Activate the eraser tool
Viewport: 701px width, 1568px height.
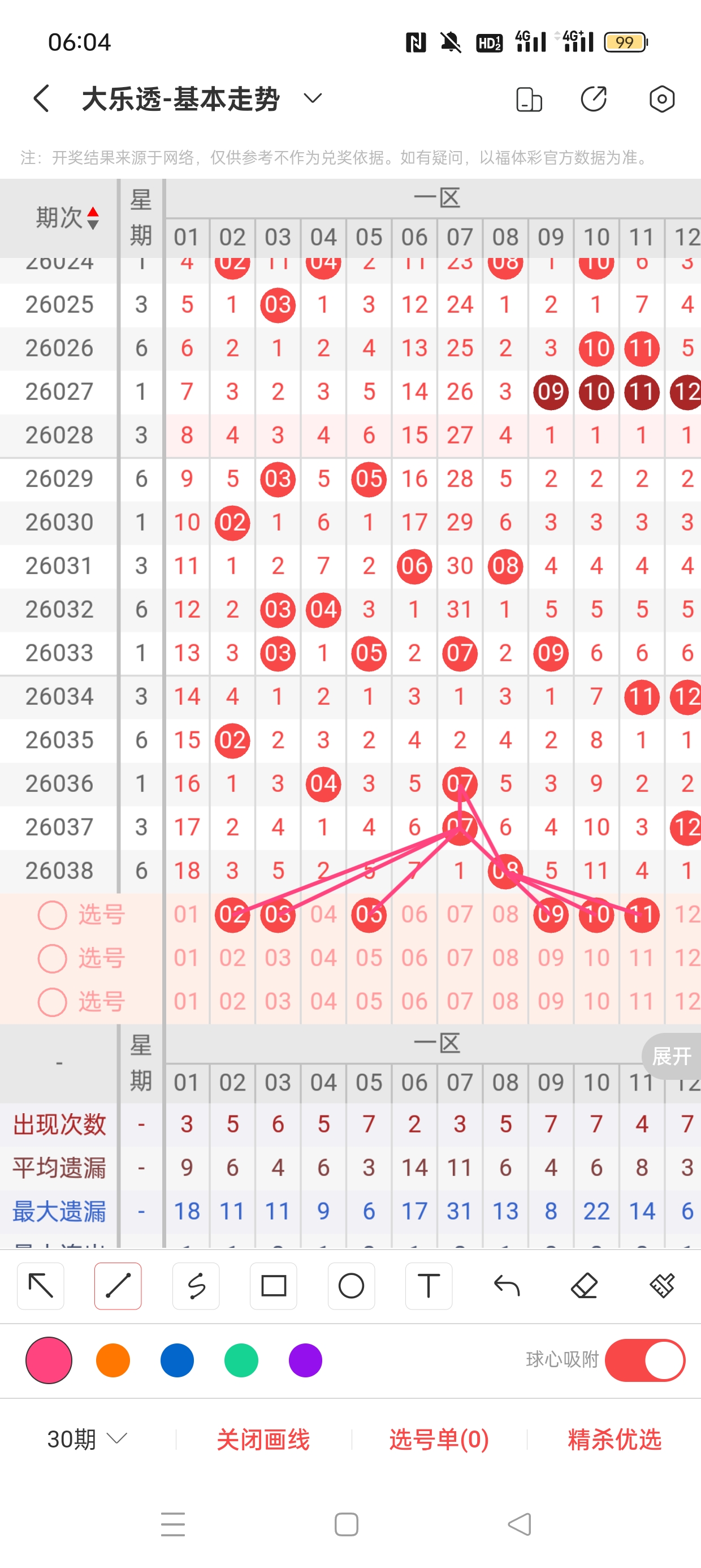(584, 1286)
